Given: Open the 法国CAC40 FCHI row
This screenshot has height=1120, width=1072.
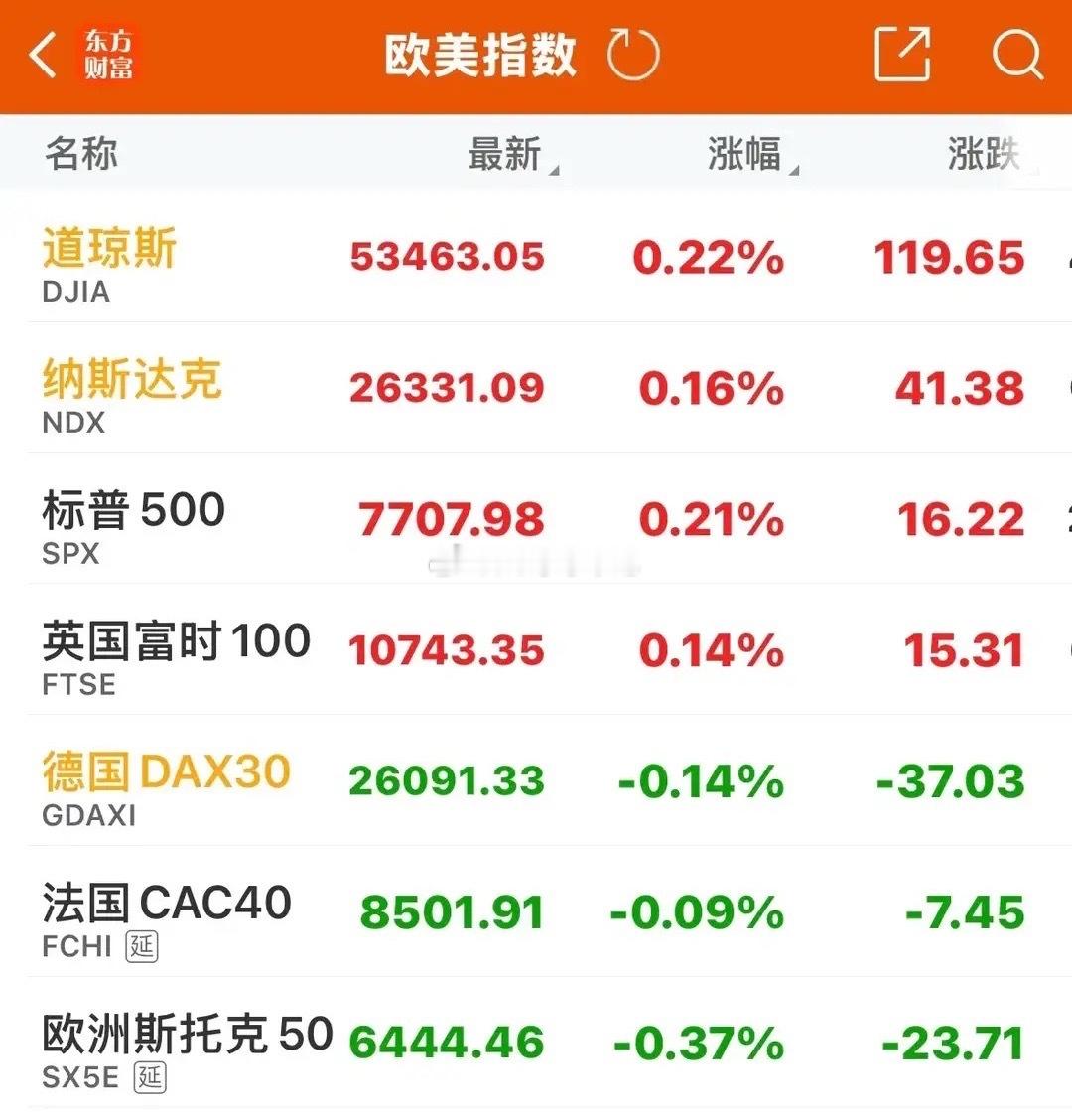Looking at the screenshot, I should pyautogui.click(x=536, y=910).
